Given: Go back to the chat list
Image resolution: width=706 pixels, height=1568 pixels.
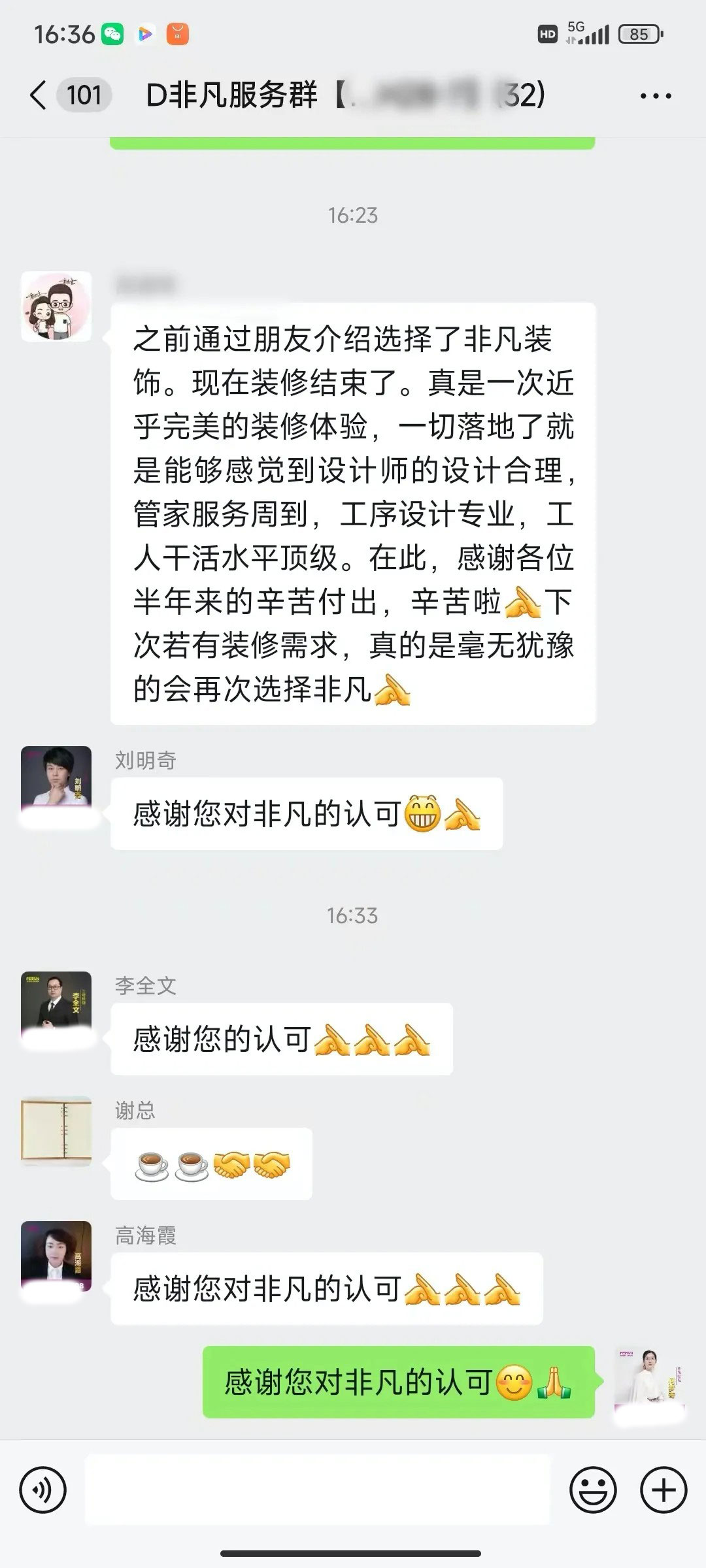Looking at the screenshot, I should coord(39,95).
